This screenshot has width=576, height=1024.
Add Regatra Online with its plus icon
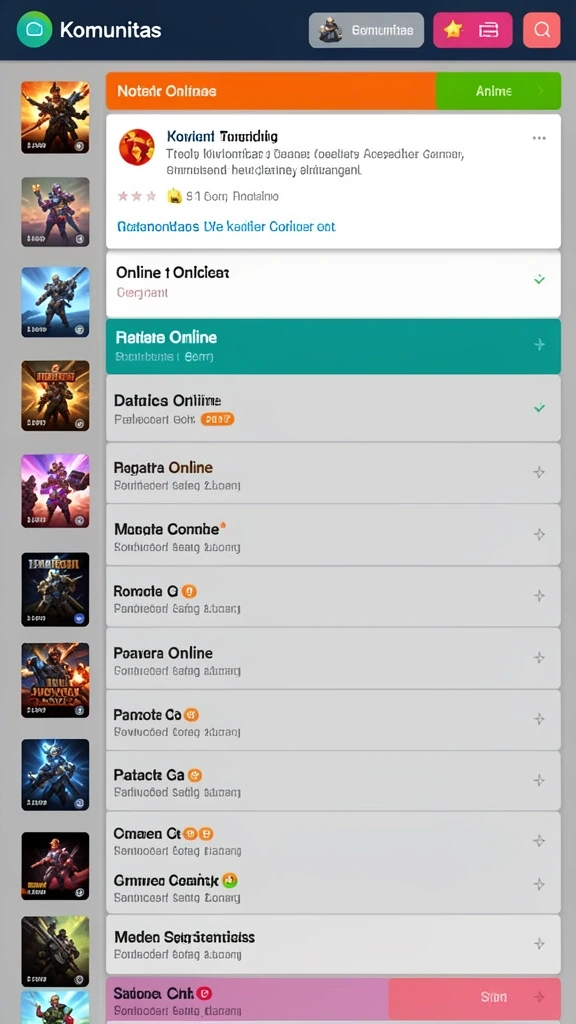tap(539, 472)
